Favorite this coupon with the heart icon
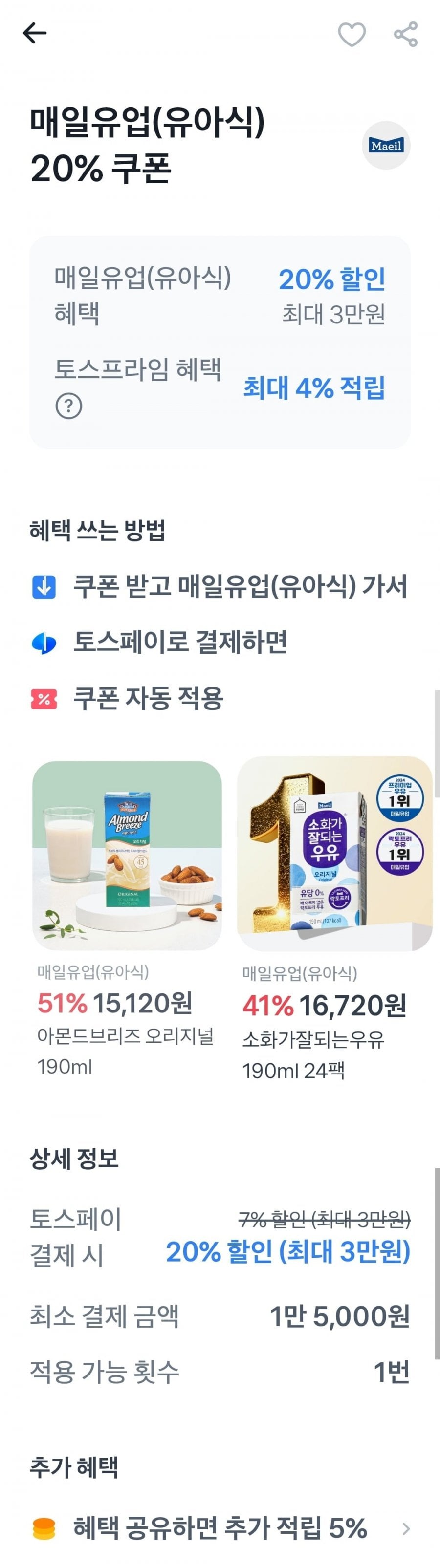Image resolution: width=440 pixels, height=1568 pixels. coord(352,35)
